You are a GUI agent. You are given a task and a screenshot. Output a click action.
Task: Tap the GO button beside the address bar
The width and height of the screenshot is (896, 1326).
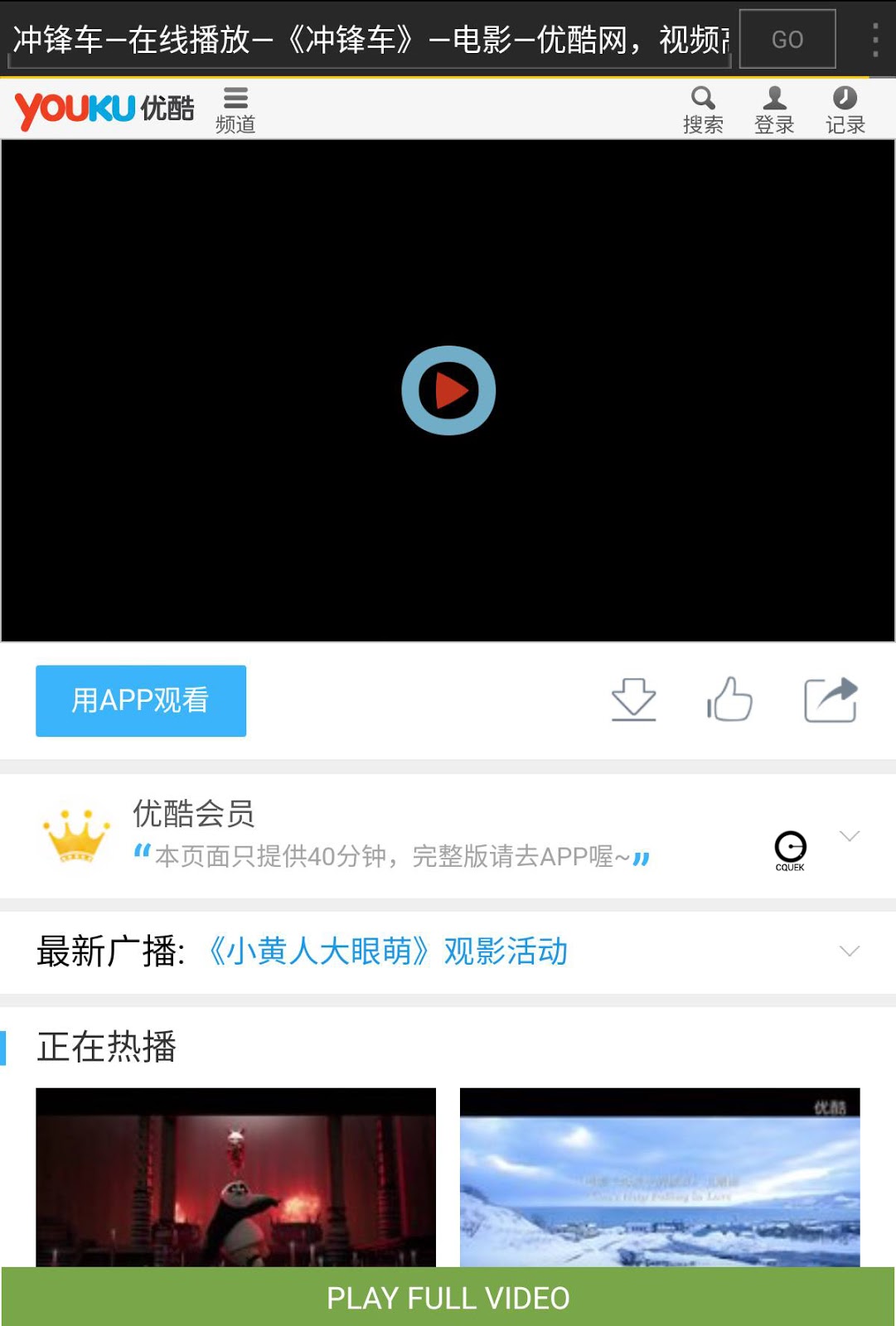[x=787, y=39]
